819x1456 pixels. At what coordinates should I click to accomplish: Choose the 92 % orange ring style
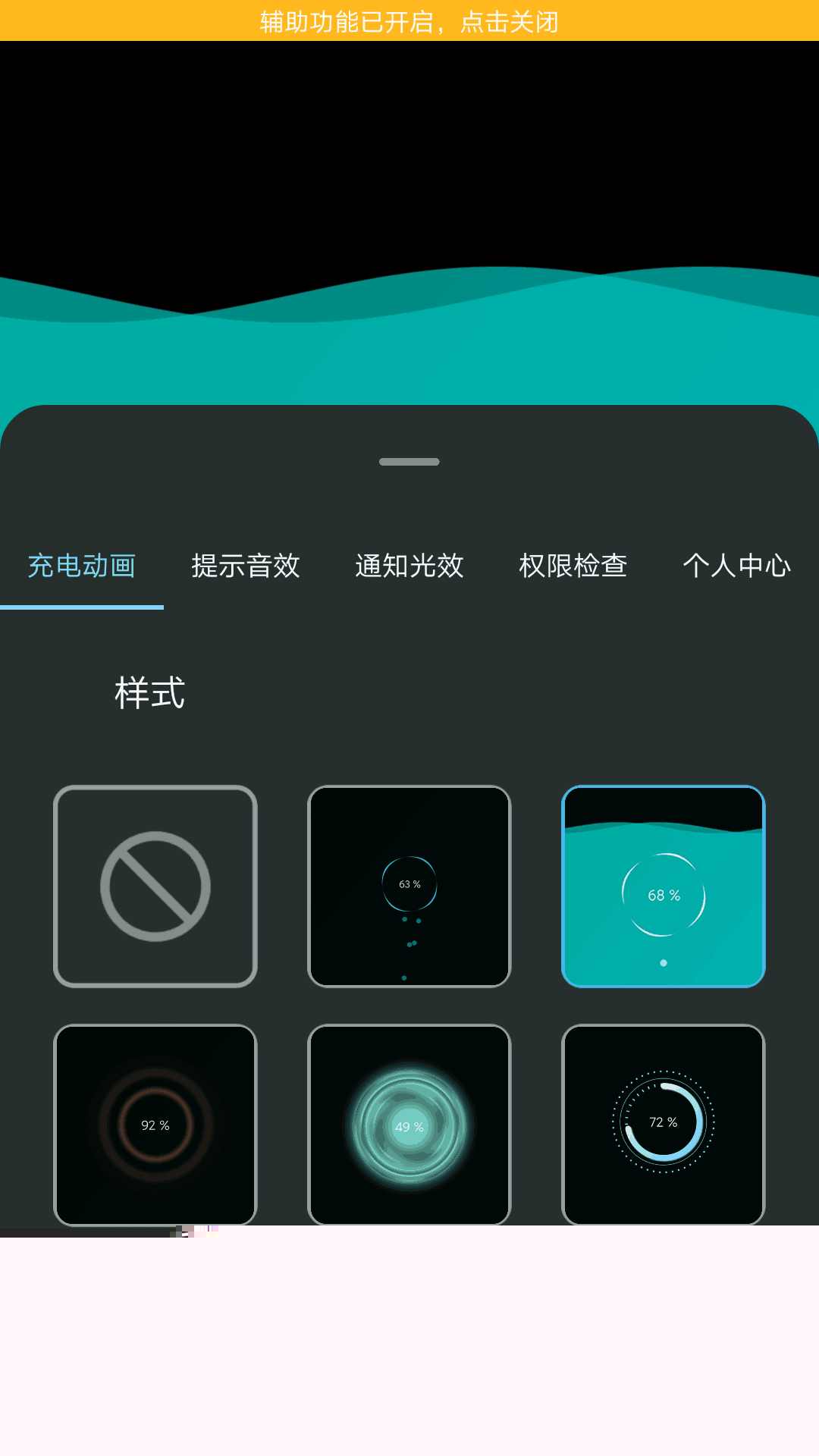(x=155, y=1125)
